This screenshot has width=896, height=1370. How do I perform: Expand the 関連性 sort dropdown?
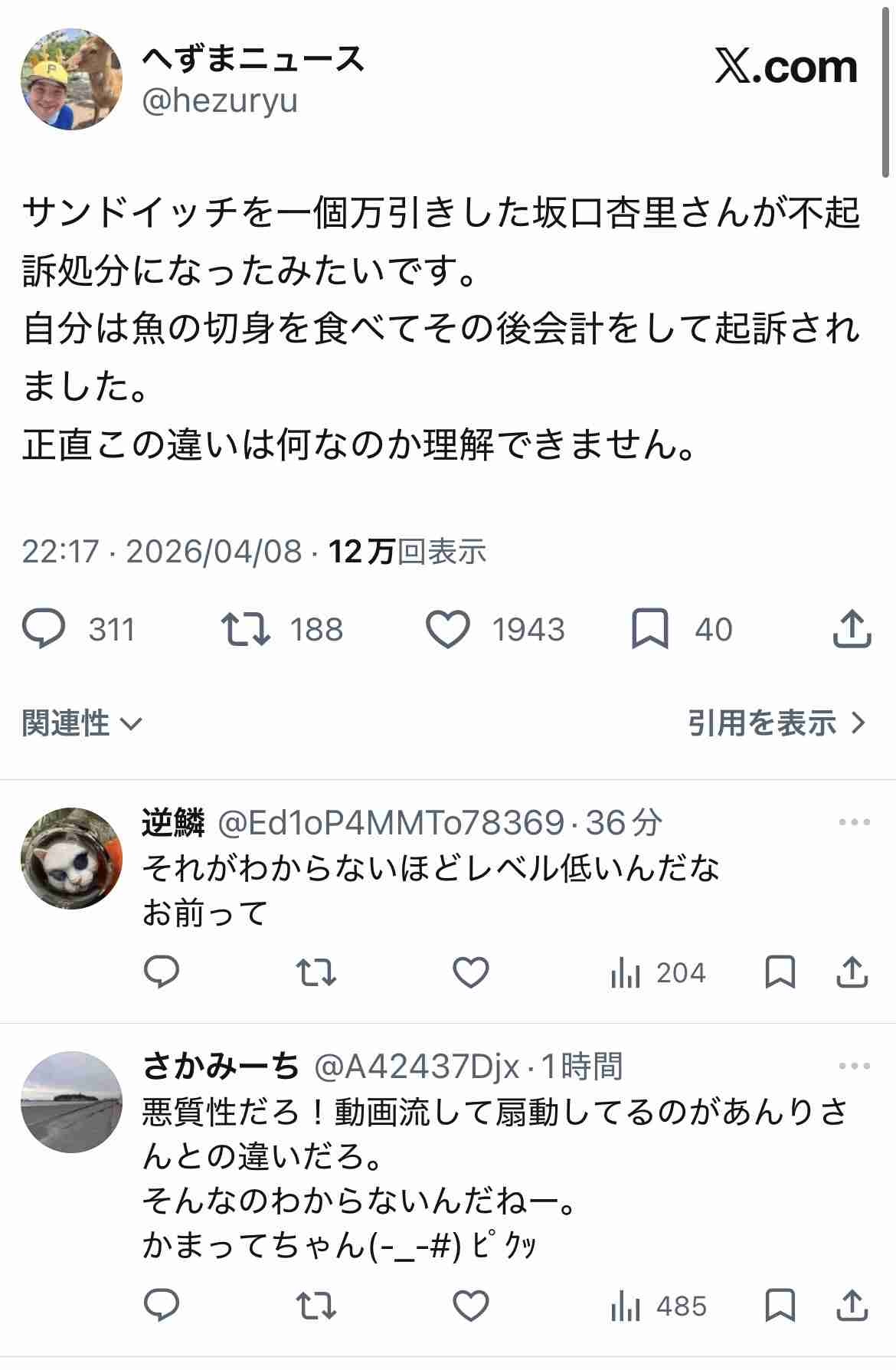(82, 723)
